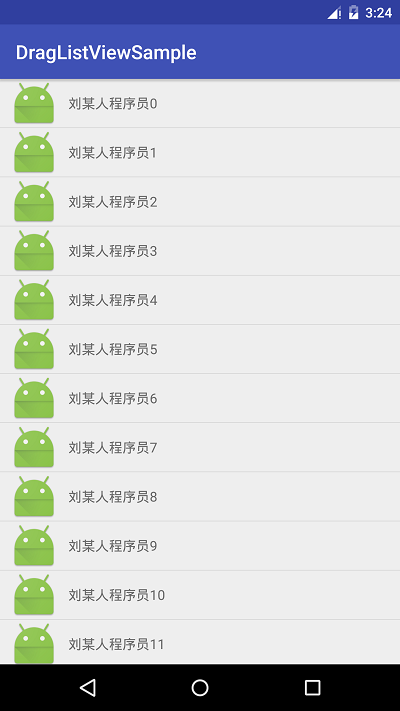
Task: Open list row 刘某人程序员9
Action: pyautogui.click(x=200, y=546)
